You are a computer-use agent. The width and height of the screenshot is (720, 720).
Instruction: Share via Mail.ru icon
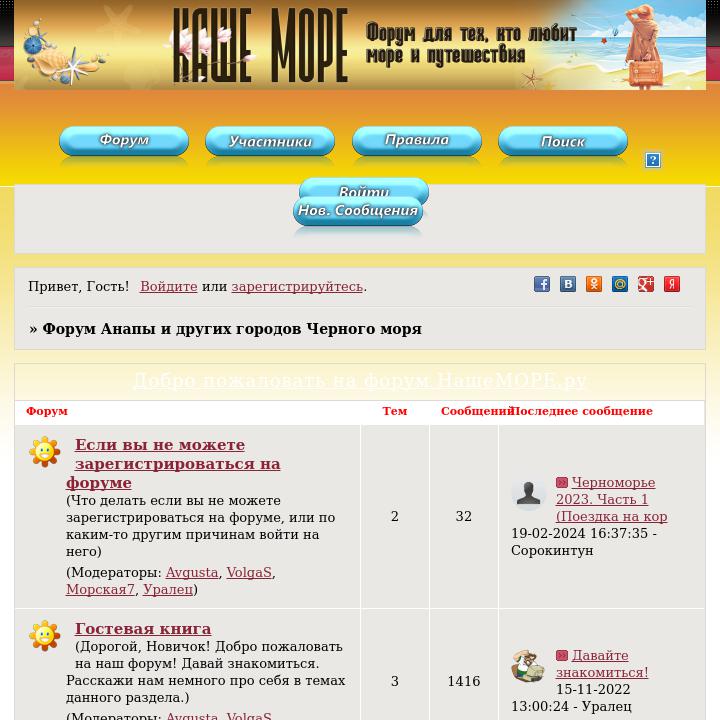[620, 285]
